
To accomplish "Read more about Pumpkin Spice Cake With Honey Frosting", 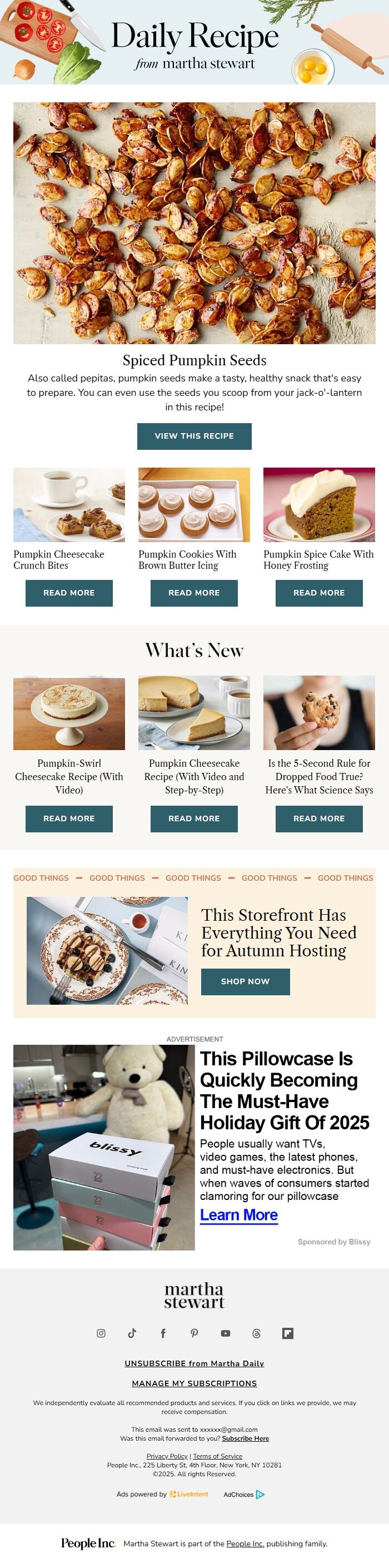I will coord(319,593).
